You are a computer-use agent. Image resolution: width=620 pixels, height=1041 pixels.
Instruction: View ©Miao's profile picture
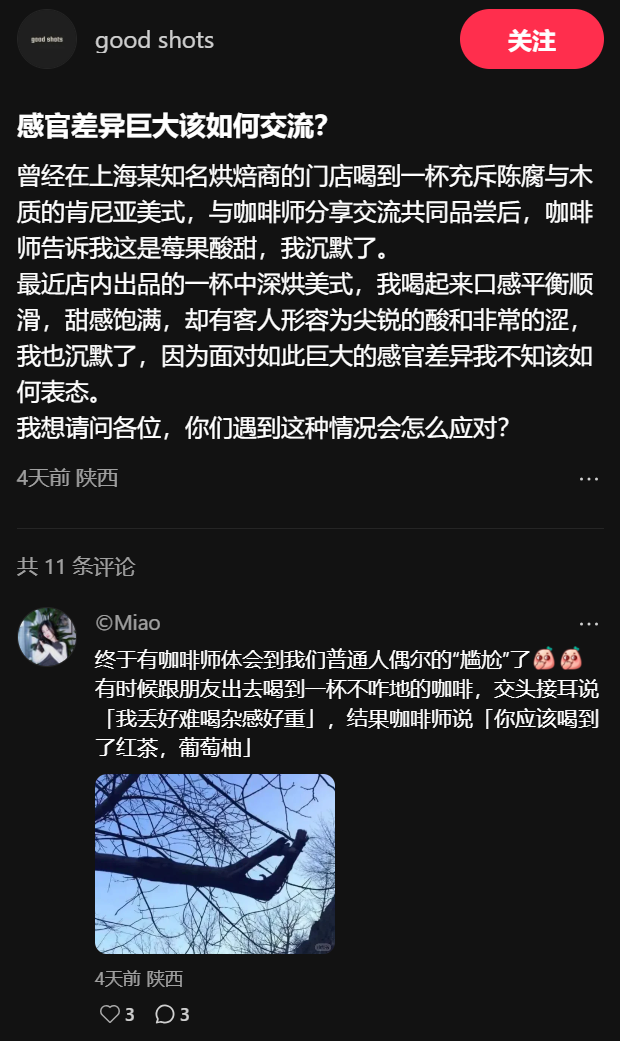click(x=47, y=636)
